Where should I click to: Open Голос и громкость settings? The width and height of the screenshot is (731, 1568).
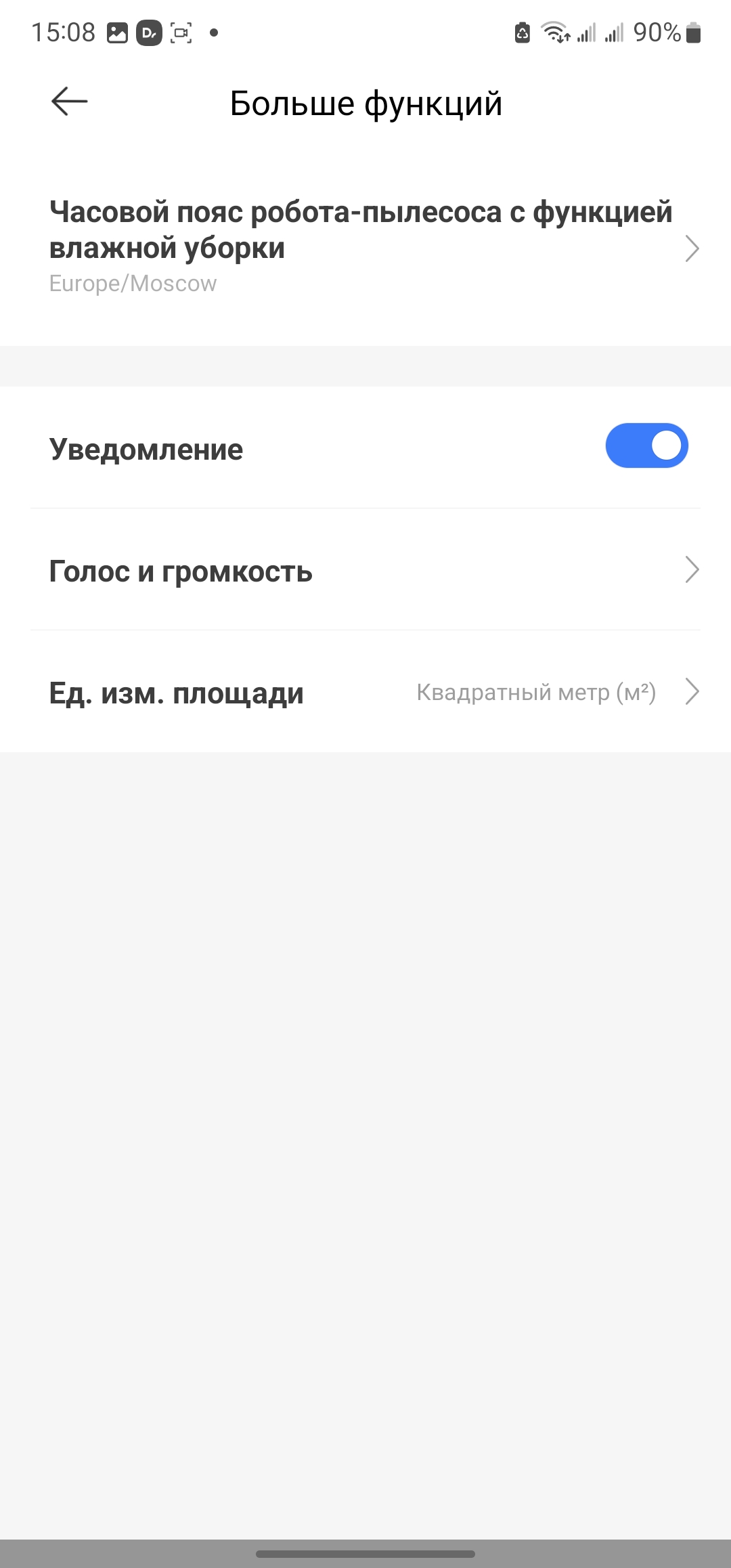pyautogui.click(x=365, y=570)
